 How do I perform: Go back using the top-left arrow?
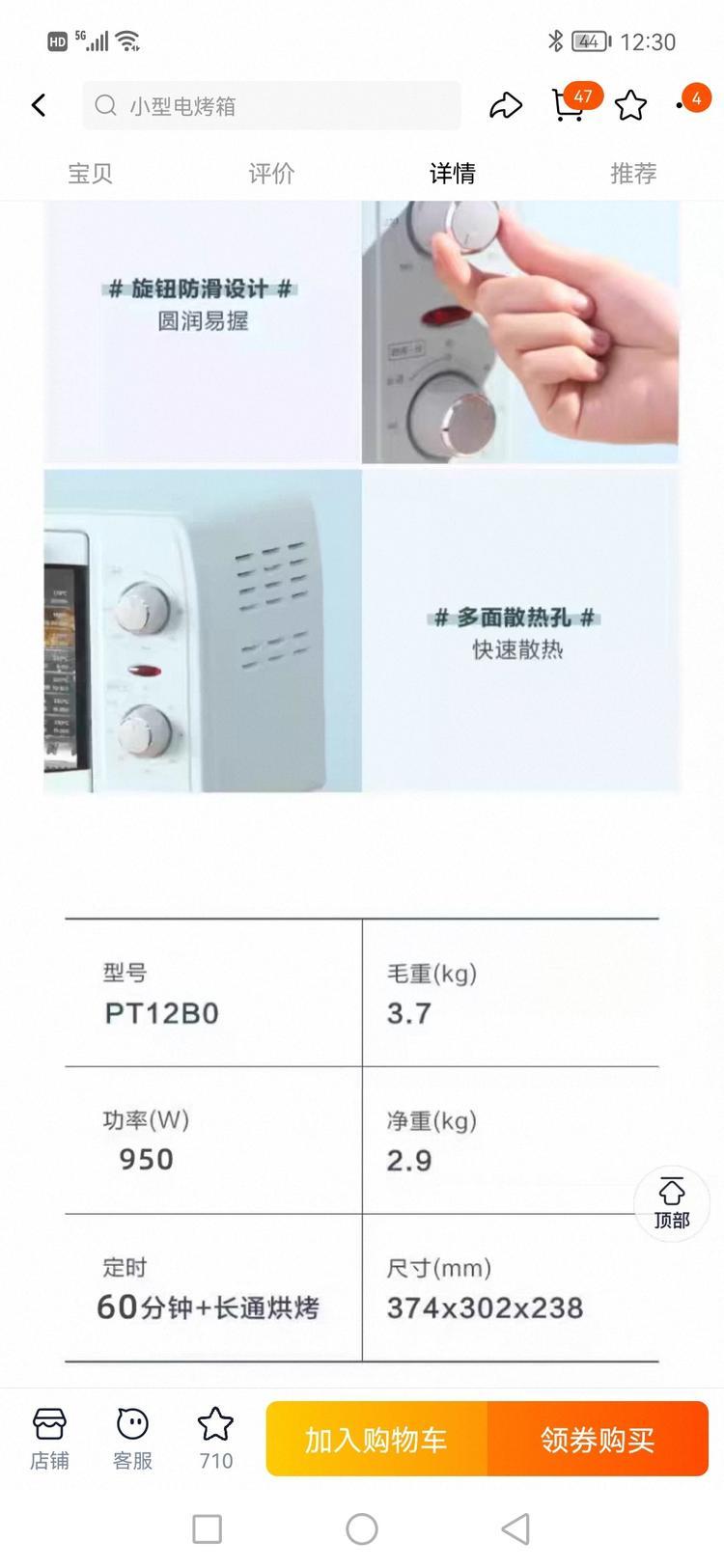tap(39, 105)
